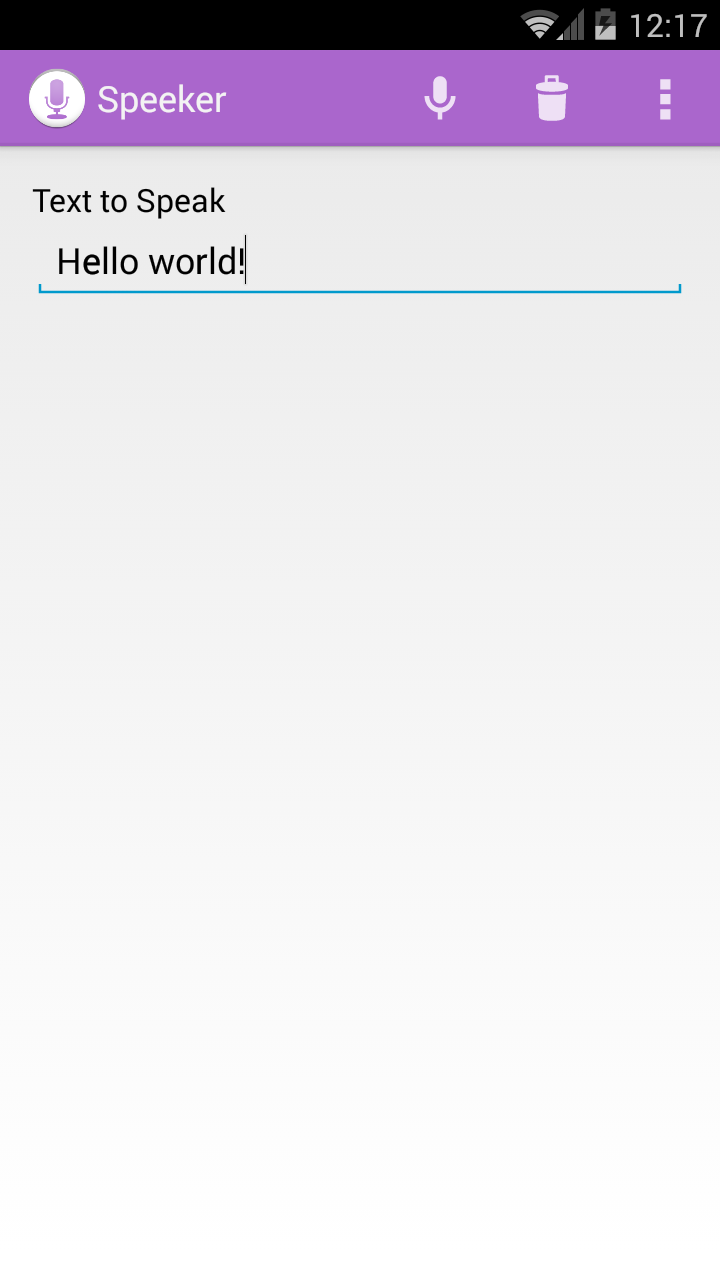This screenshot has width=720, height=1280.
Task: Tap the trash icon to clear text
Action: point(552,99)
